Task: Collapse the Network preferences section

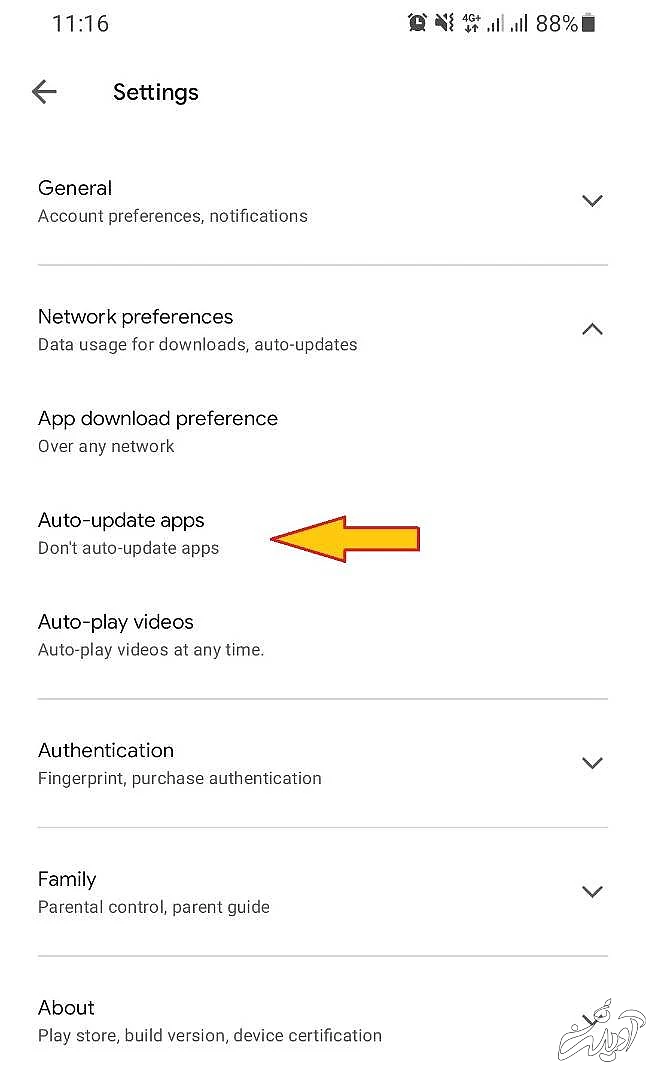Action: [x=592, y=329]
